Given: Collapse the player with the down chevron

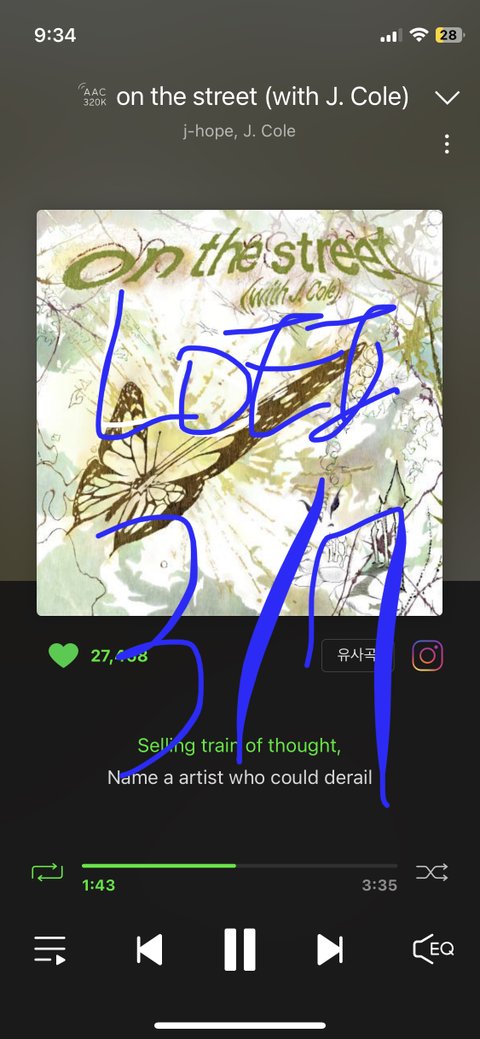Looking at the screenshot, I should click(447, 98).
